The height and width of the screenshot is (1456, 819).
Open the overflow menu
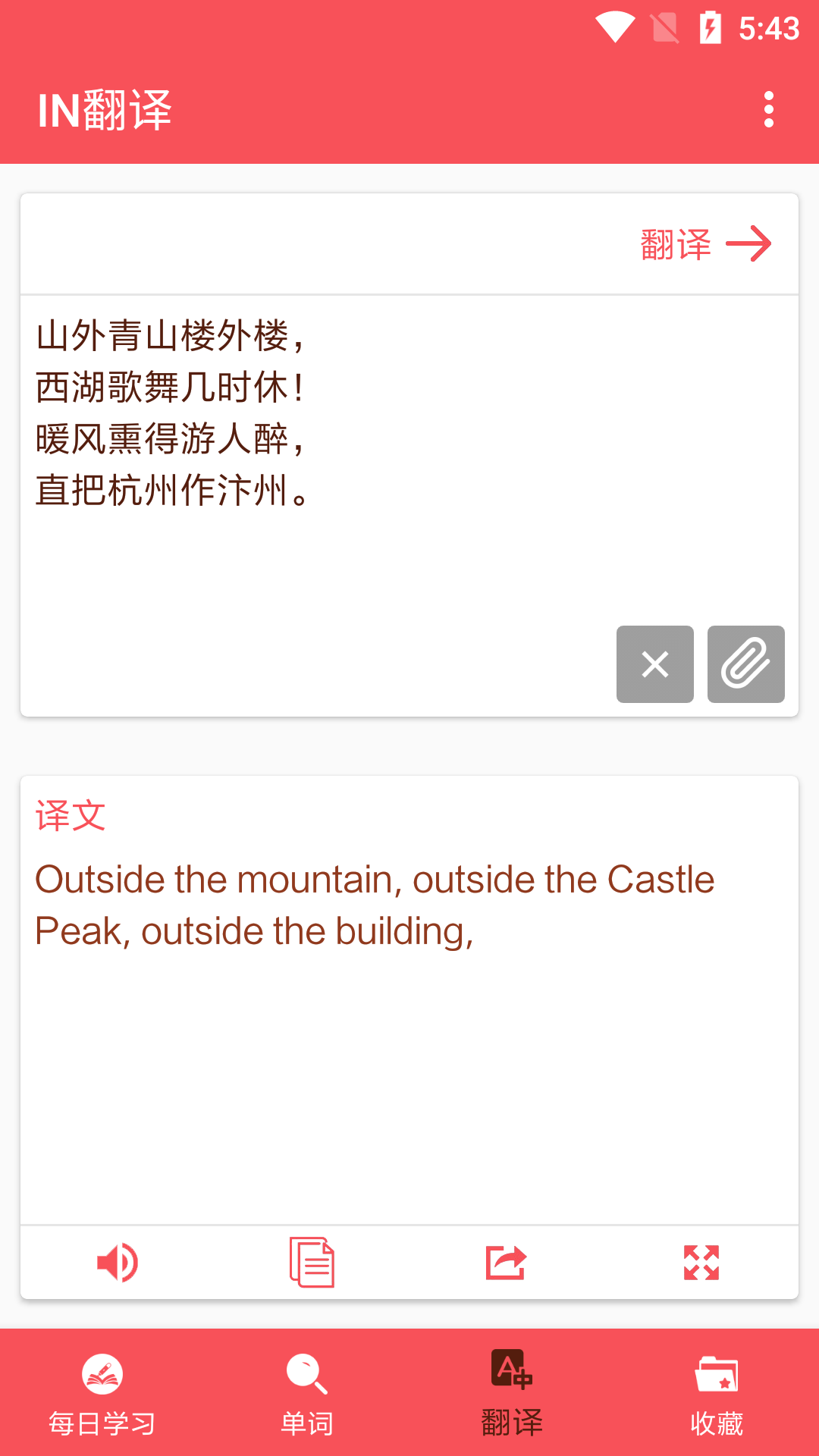pyautogui.click(x=768, y=110)
